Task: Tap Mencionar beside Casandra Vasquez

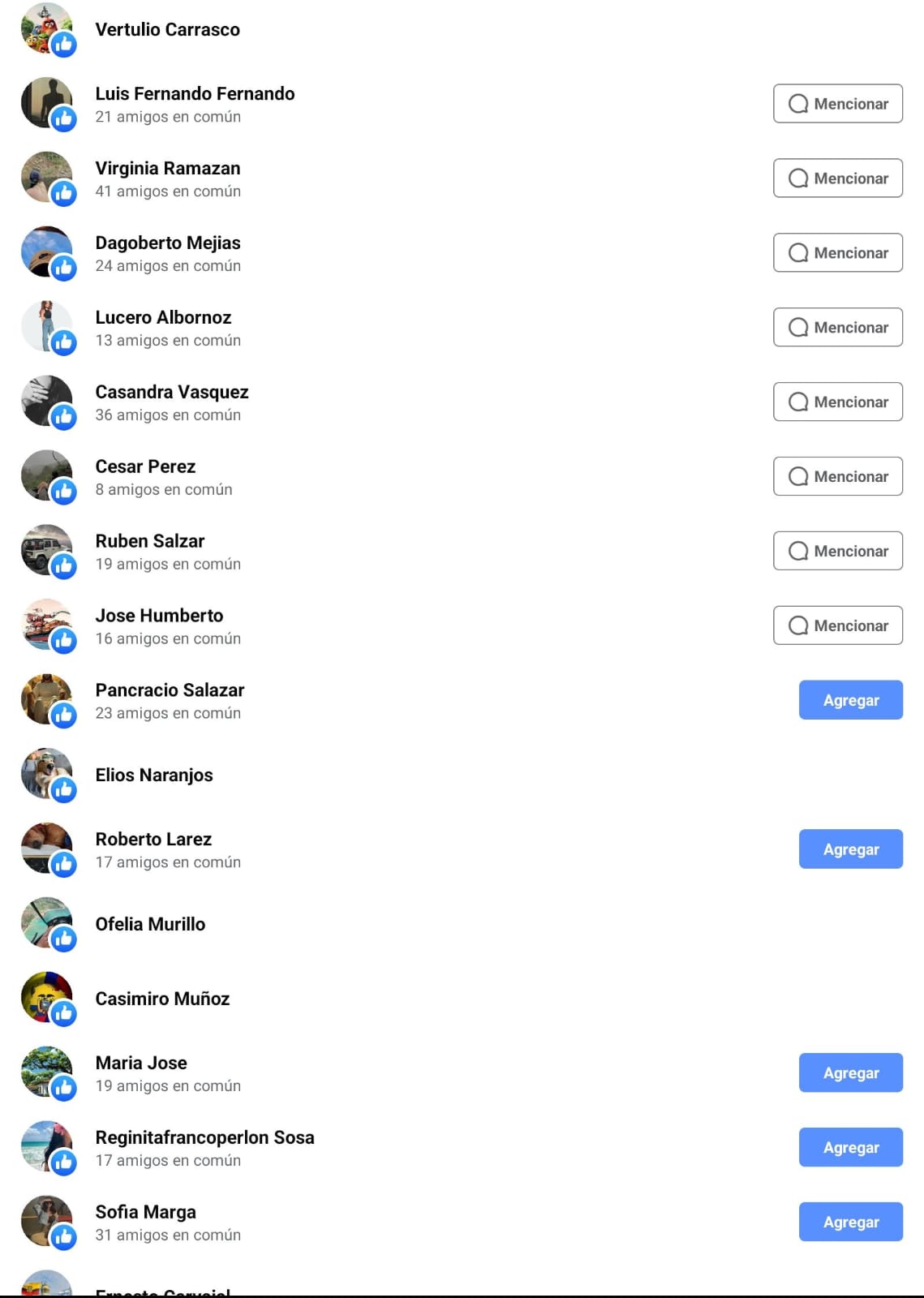Action: tap(837, 402)
